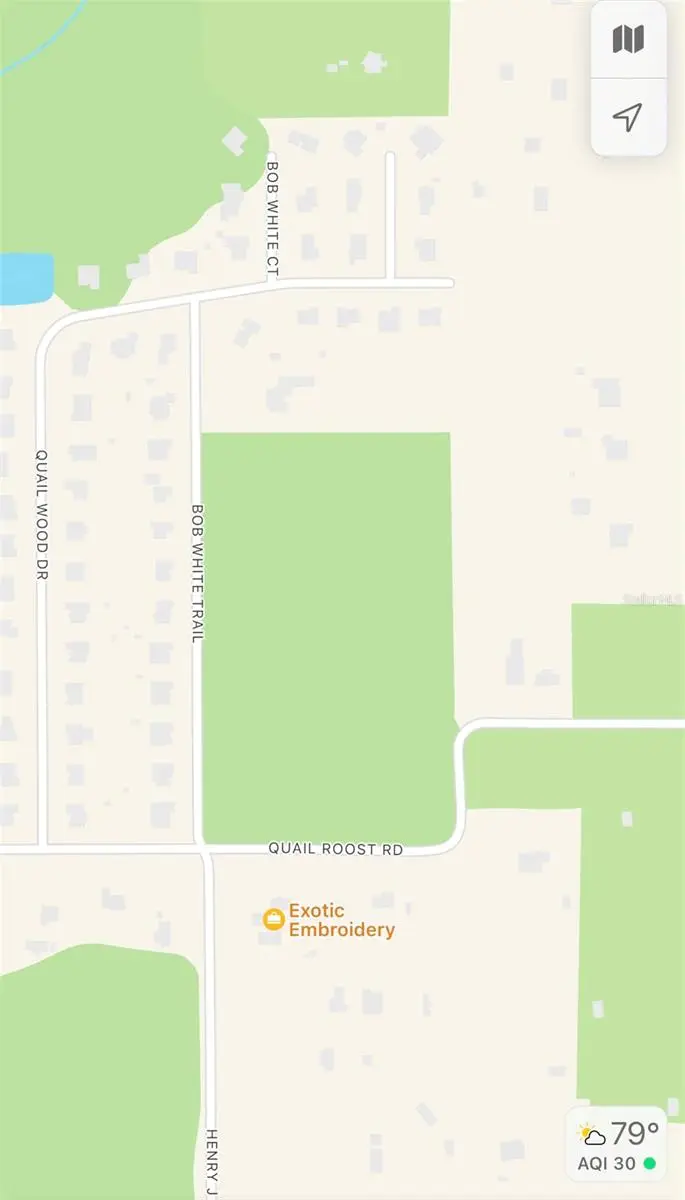Open the Exotic Embroidery place marker
The height and width of the screenshot is (1200, 685).
[x=273, y=919]
